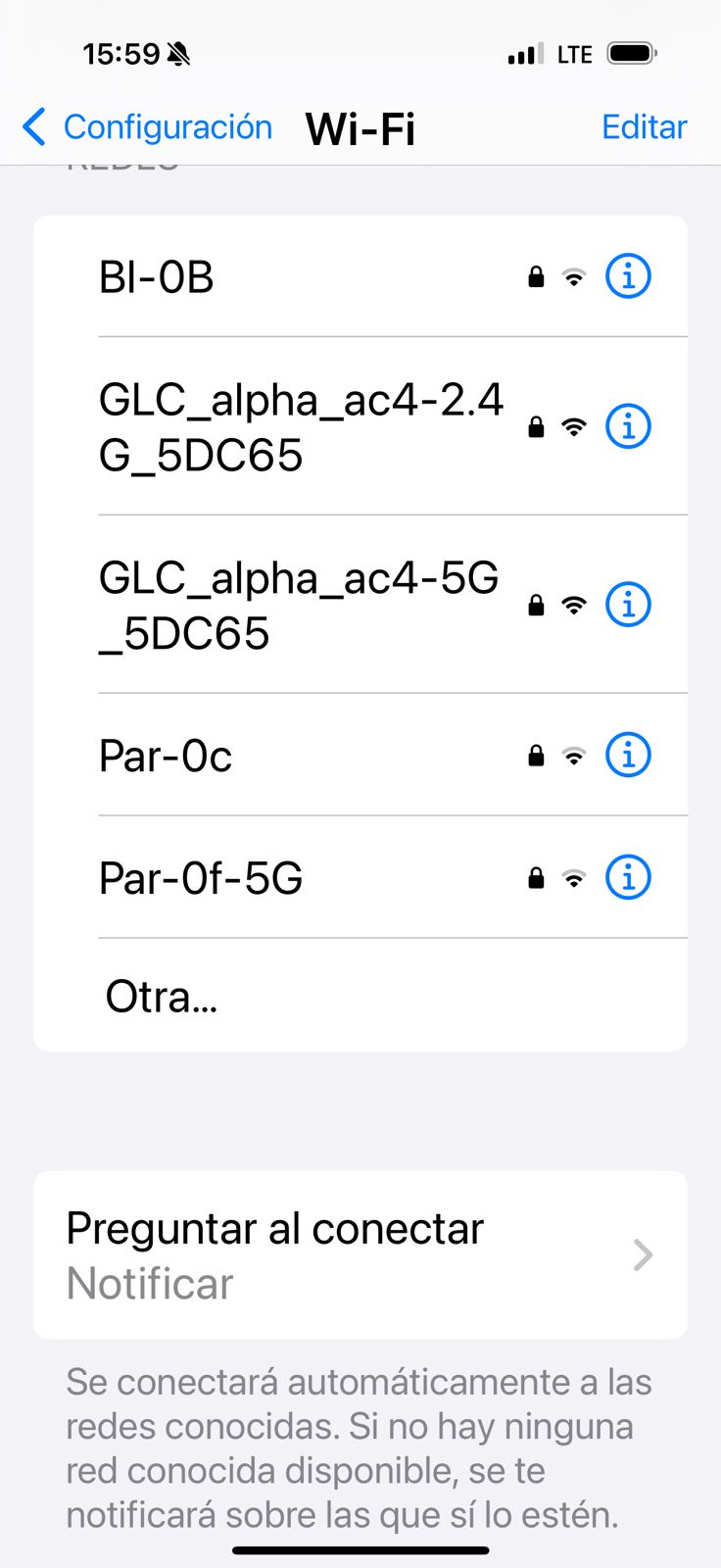This screenshot has height=1568, width=721.
Task: Open Preguntar al conectar setting
Action: (x=360, y=1254)
